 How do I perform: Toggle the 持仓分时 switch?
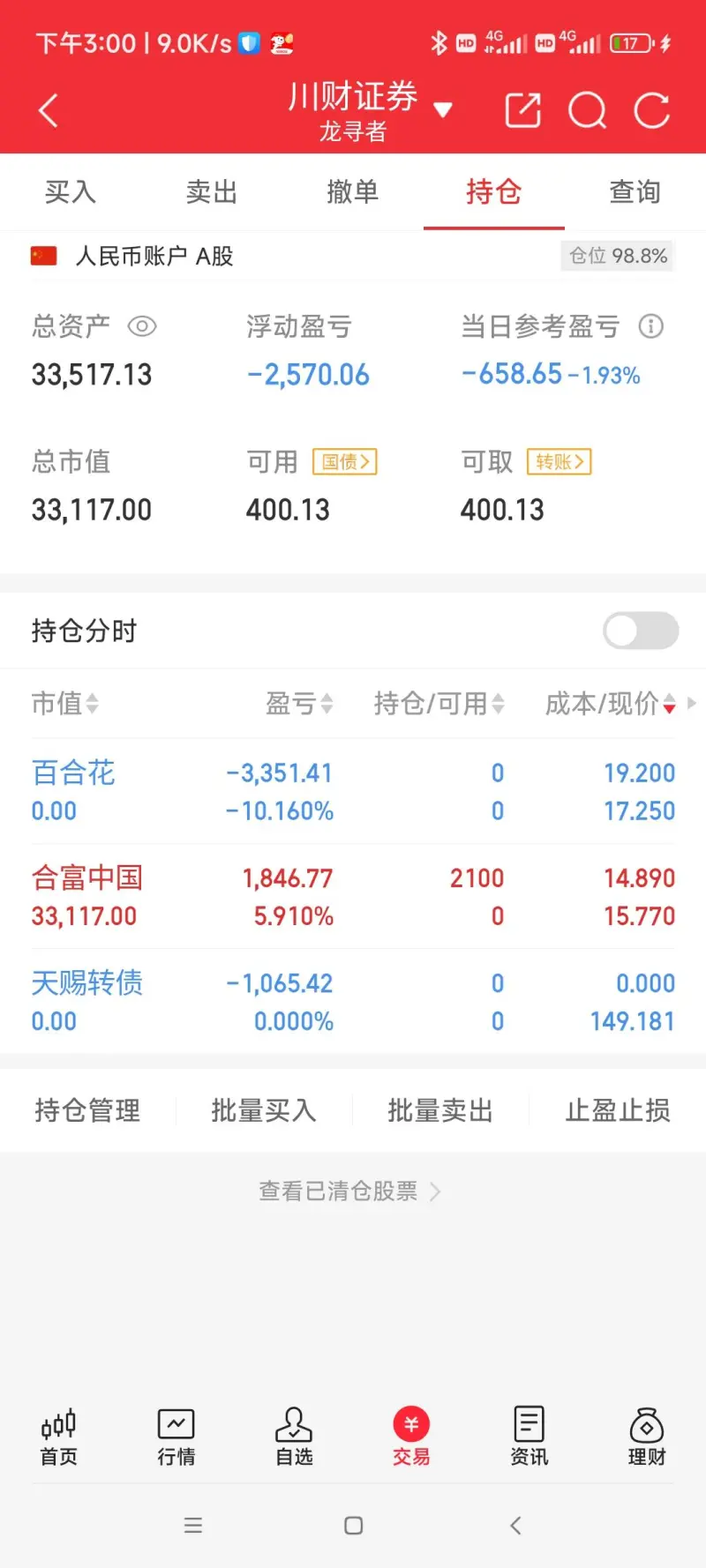point(641,631)
